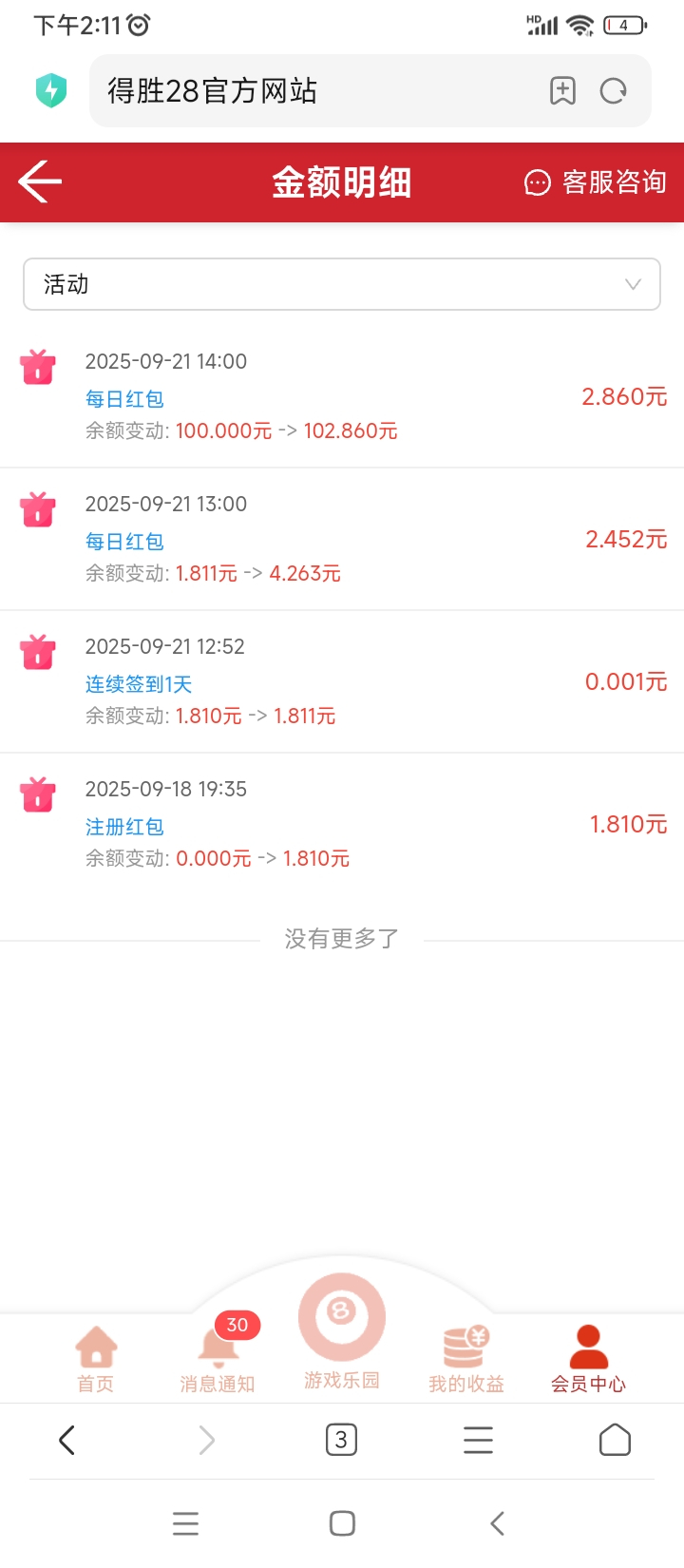
Task: Switch to 我的收益 tab
Action: [x=465, y=1359]
